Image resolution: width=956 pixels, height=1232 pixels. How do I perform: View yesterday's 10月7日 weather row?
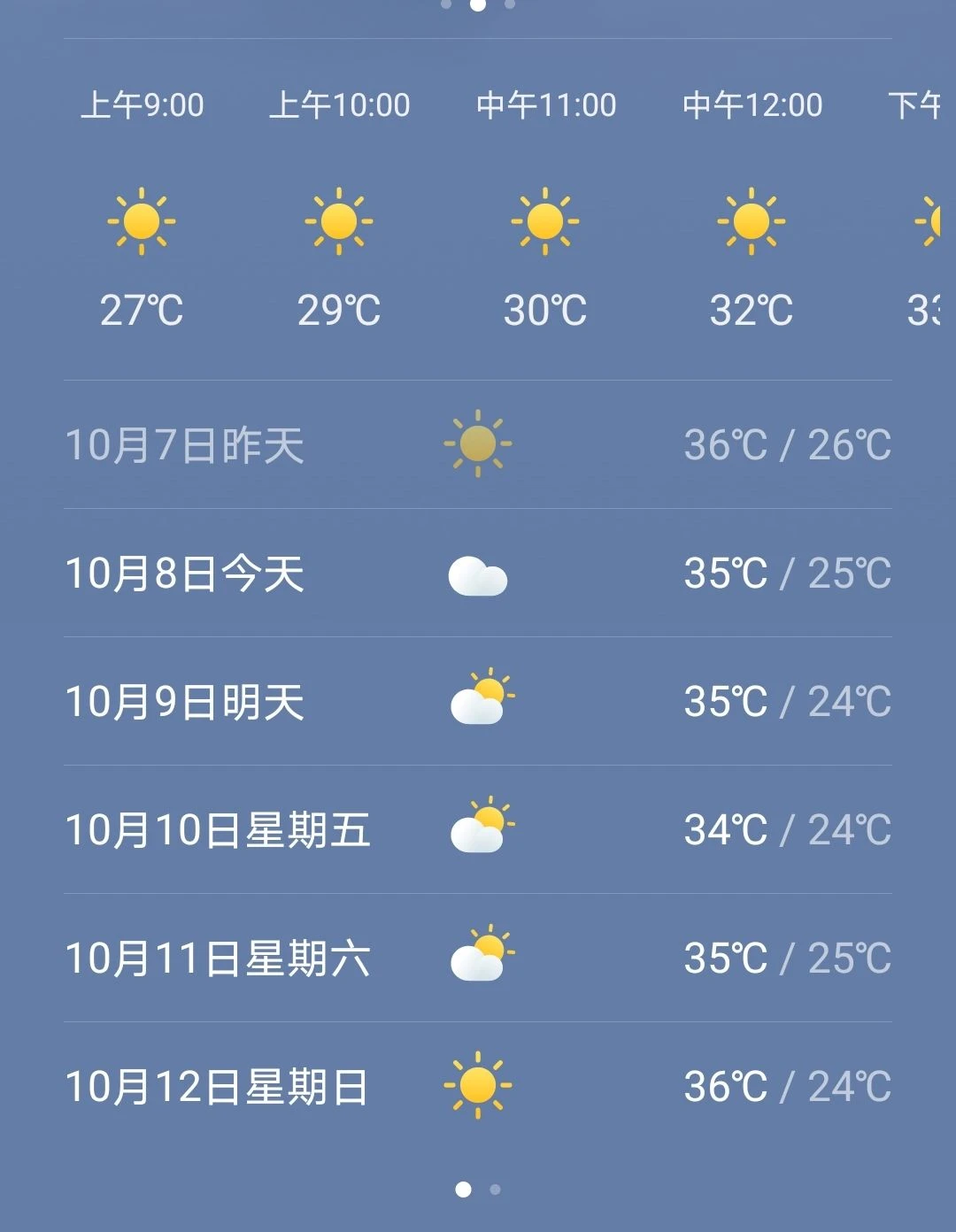tap(478, 445)
